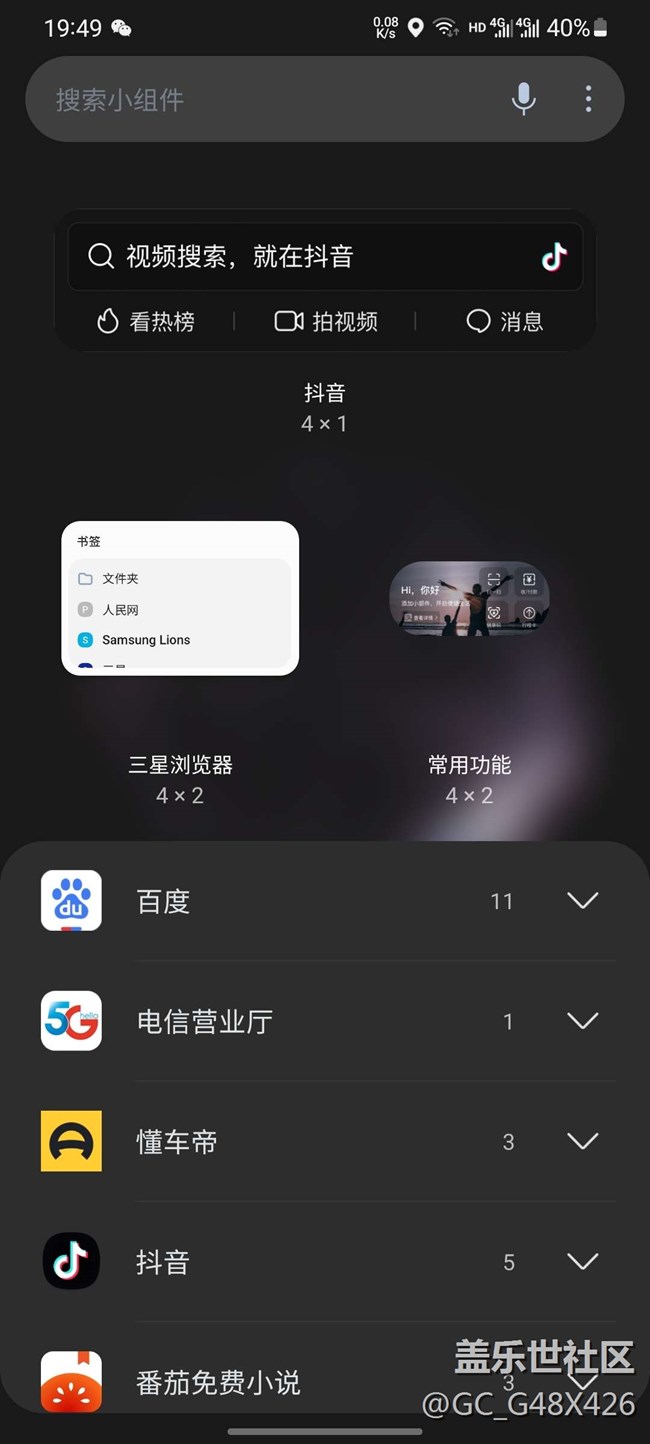Open the overflow menu
This screenshot has width=650, height=1444.
pyautogui.click(x=588, y=99)
